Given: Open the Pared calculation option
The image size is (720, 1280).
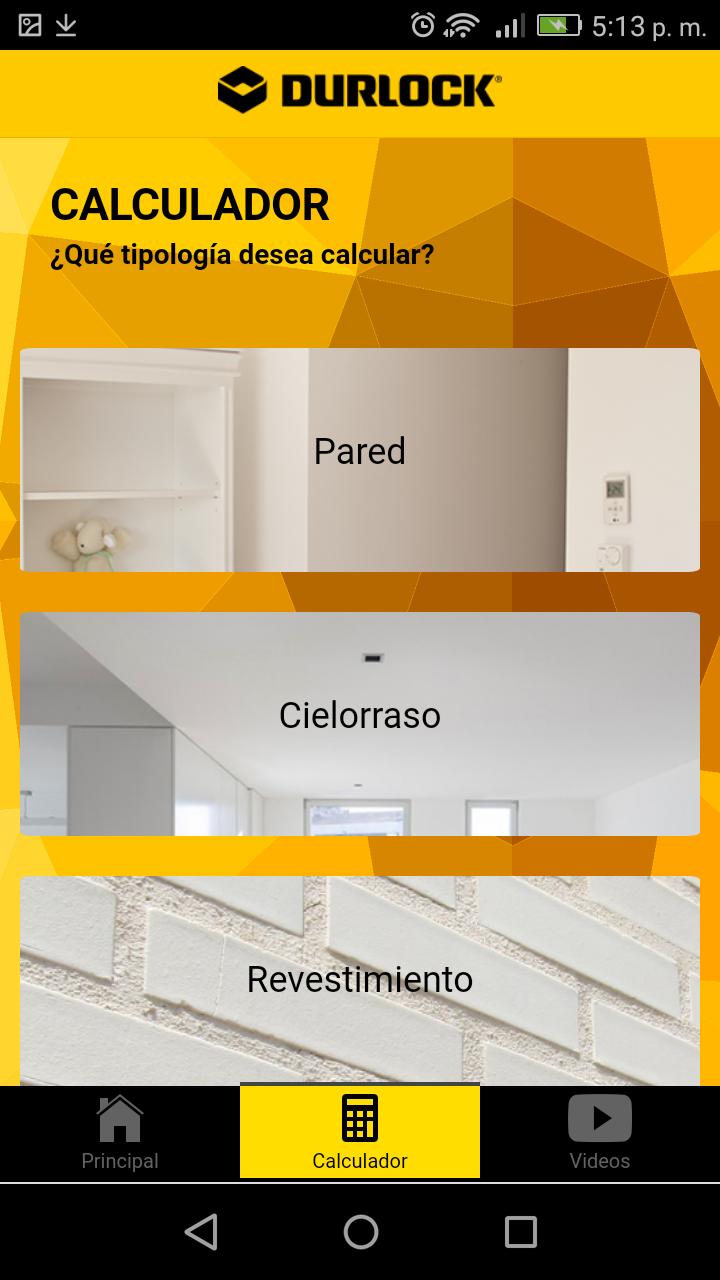Looking at the screenshot, I should coord(360,460).
